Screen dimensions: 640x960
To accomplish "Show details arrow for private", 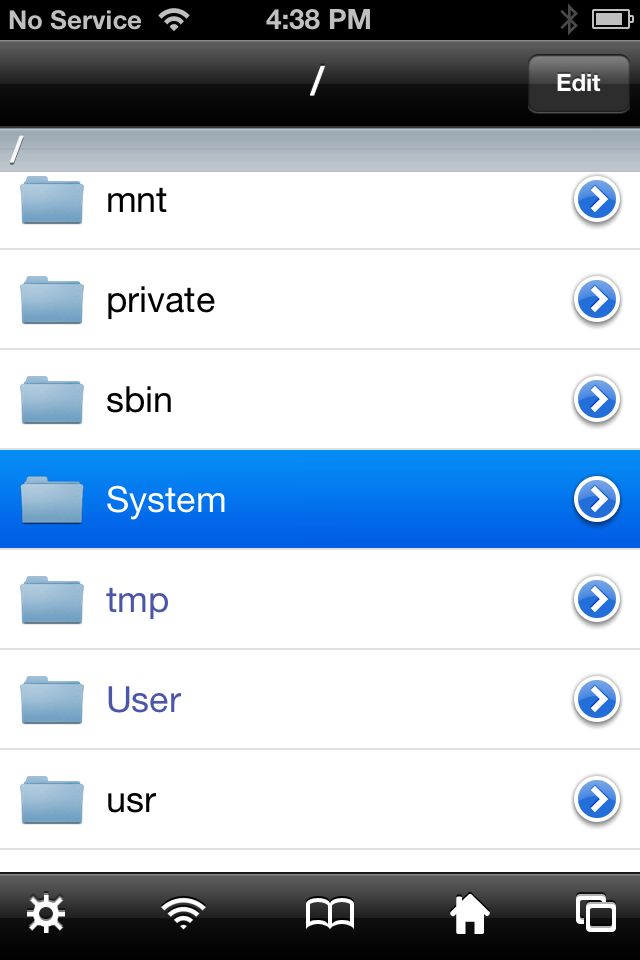I will 597,300.
